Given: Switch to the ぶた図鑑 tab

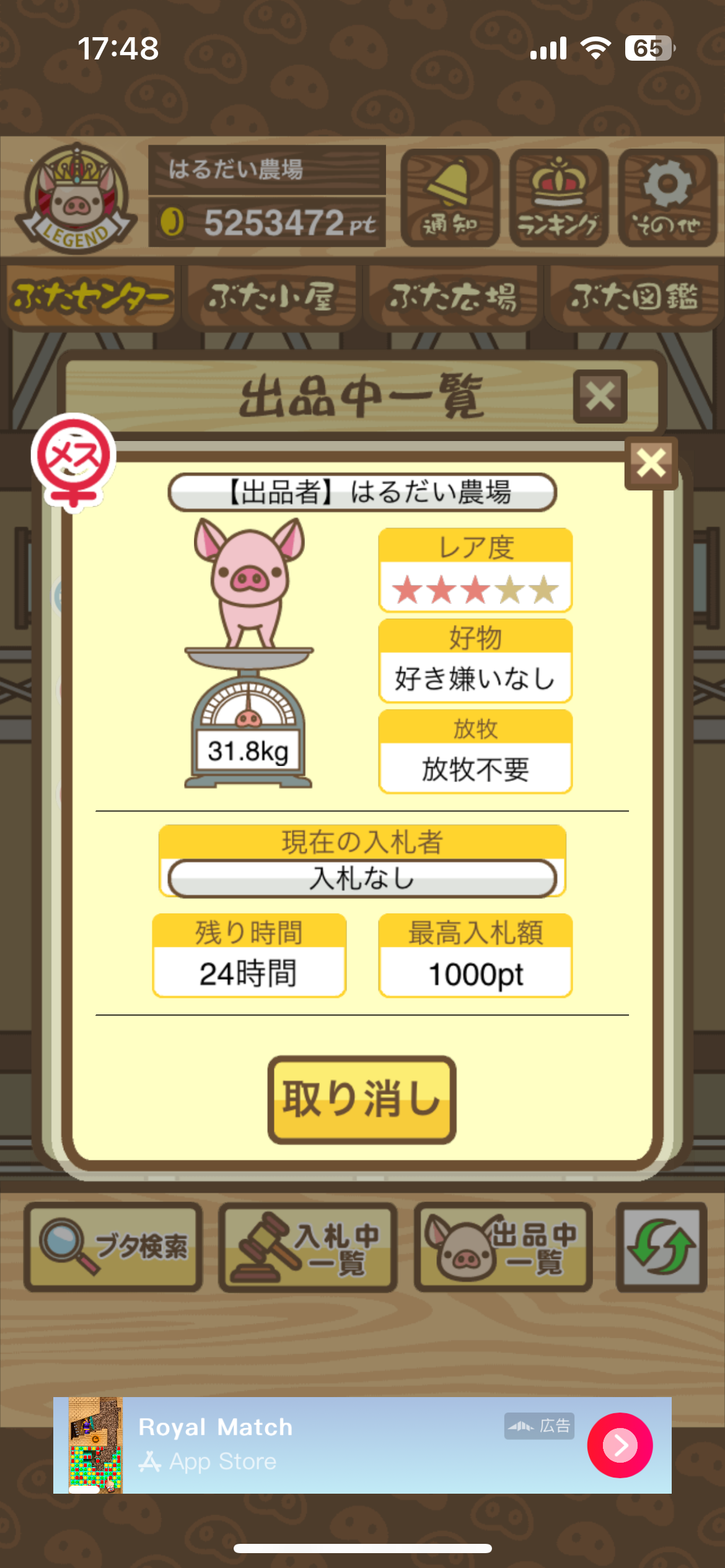Looking at the screenshot, I should [x=633, y=297].
